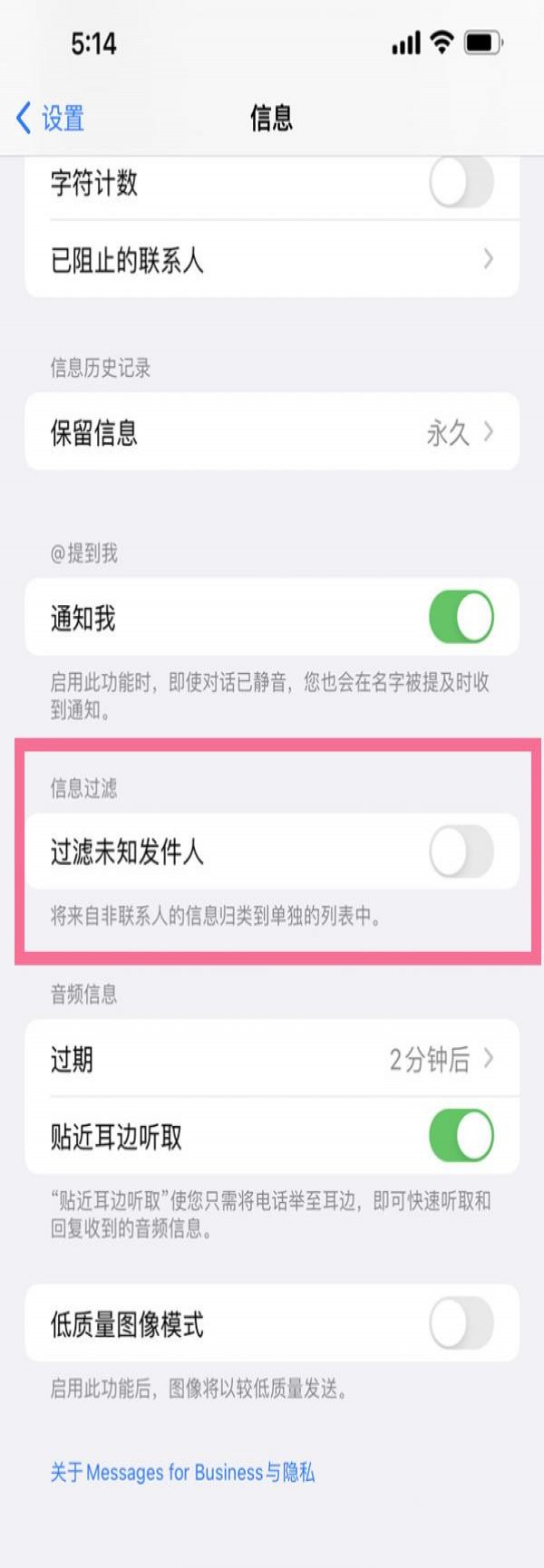Open 过期 audio message setting
The height and width of the screenshot is (1568, 544).
(x=272, y=1058)
